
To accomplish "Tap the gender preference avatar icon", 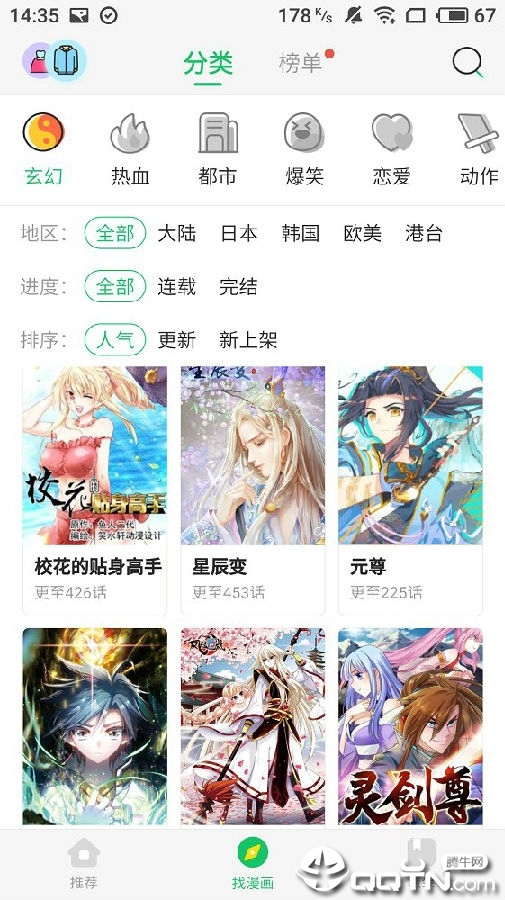I will click(55, 60).
